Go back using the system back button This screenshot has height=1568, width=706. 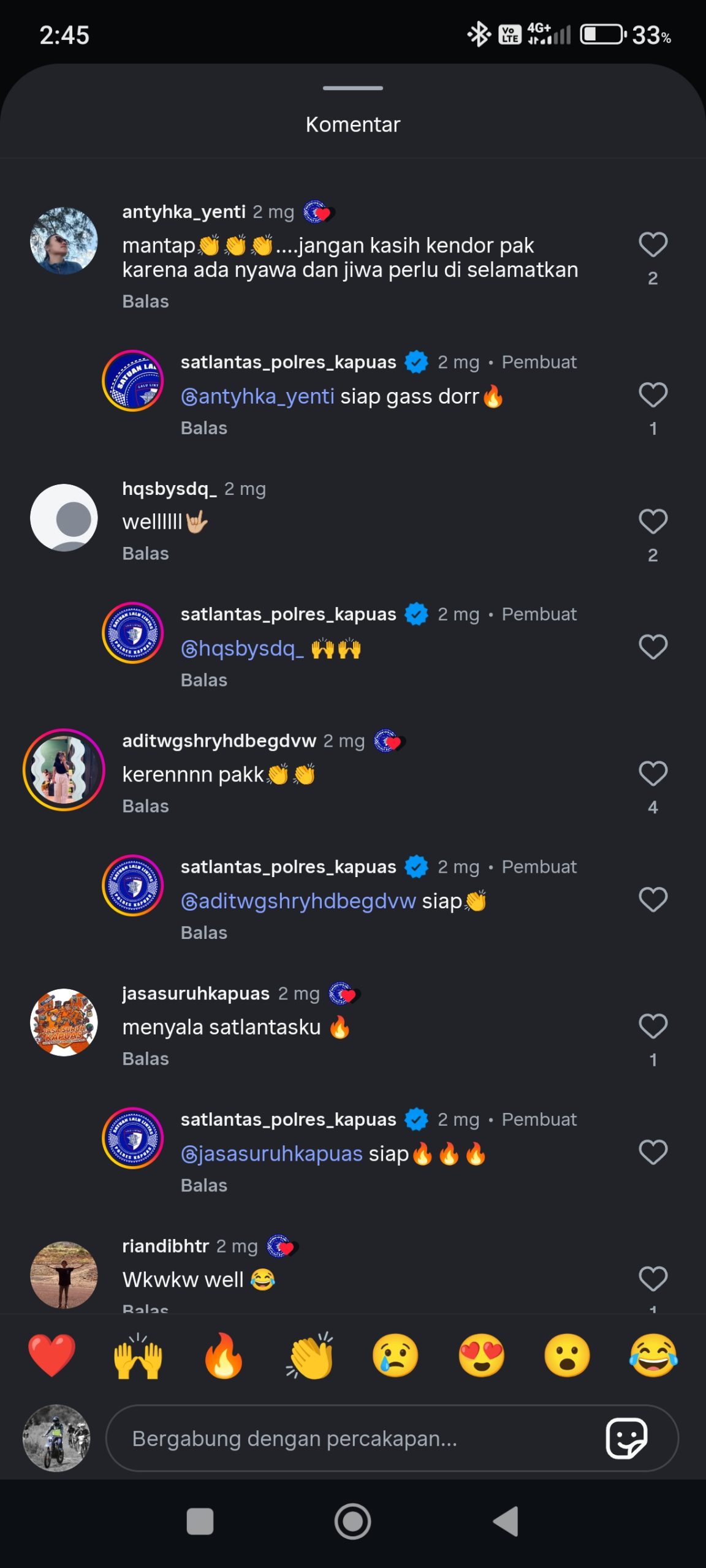tap(506, 1521)
